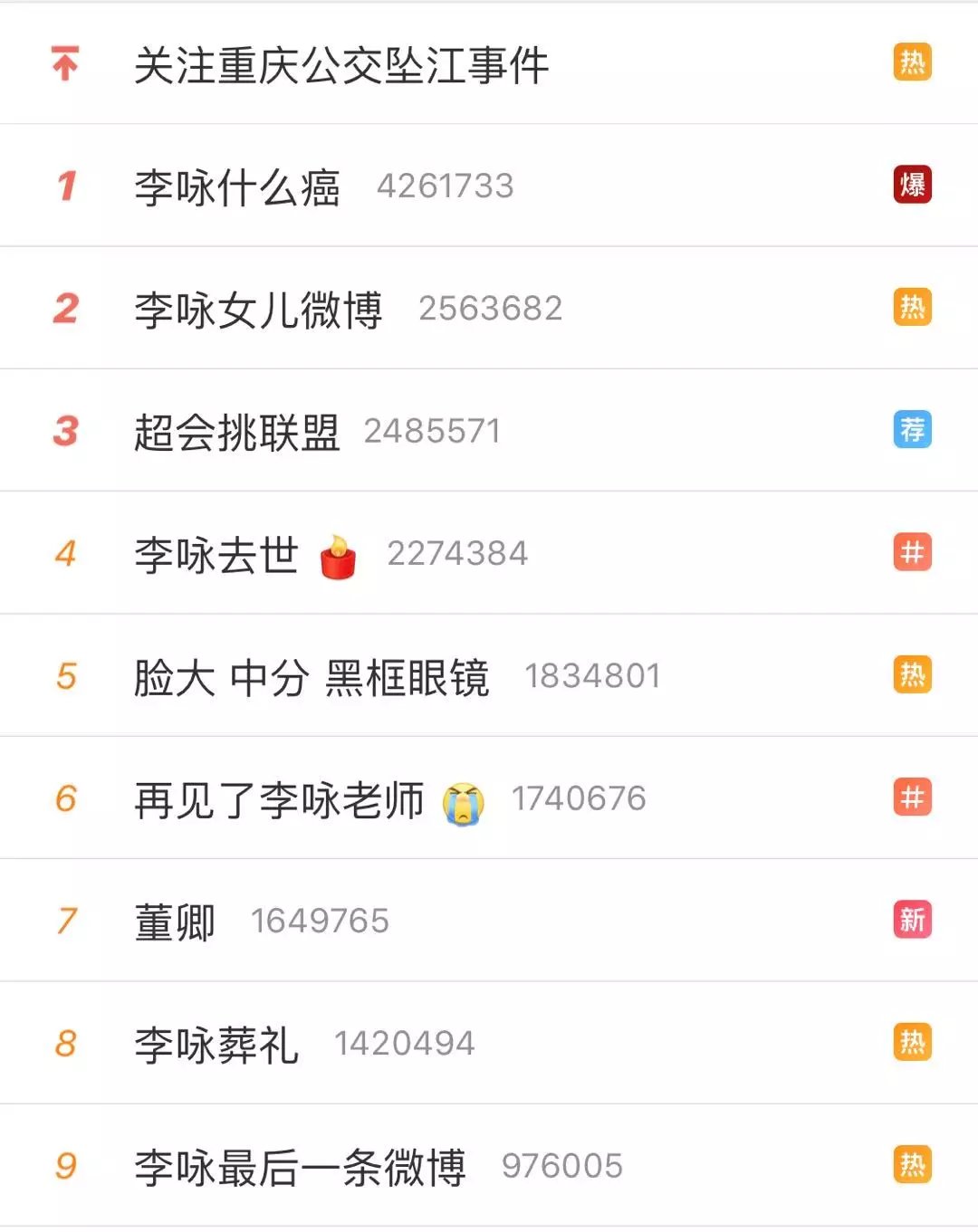Click the rank number 1
Viewport: 978px width, 1232px height.
[x=63, y=185]
